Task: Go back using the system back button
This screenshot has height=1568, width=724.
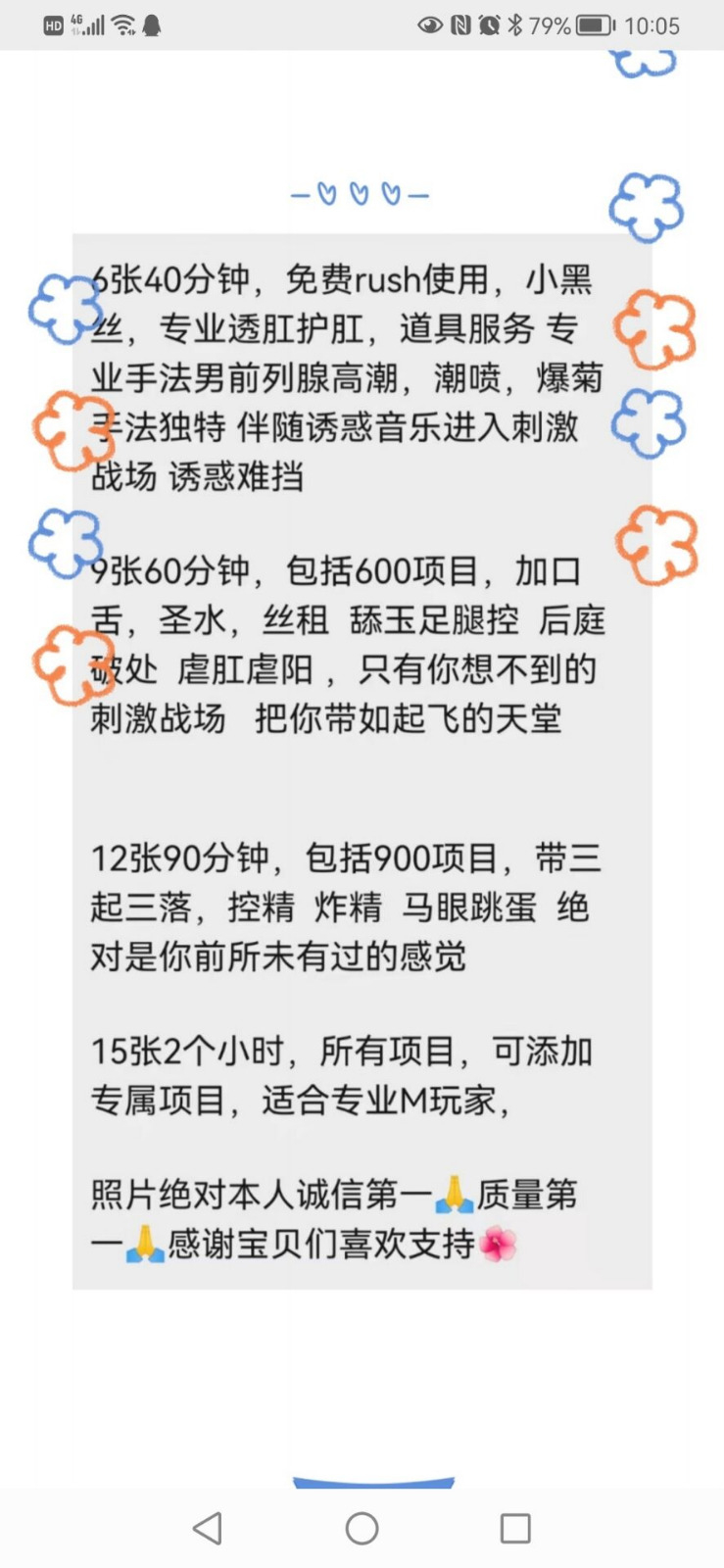Action: [x=208, y=1528]
